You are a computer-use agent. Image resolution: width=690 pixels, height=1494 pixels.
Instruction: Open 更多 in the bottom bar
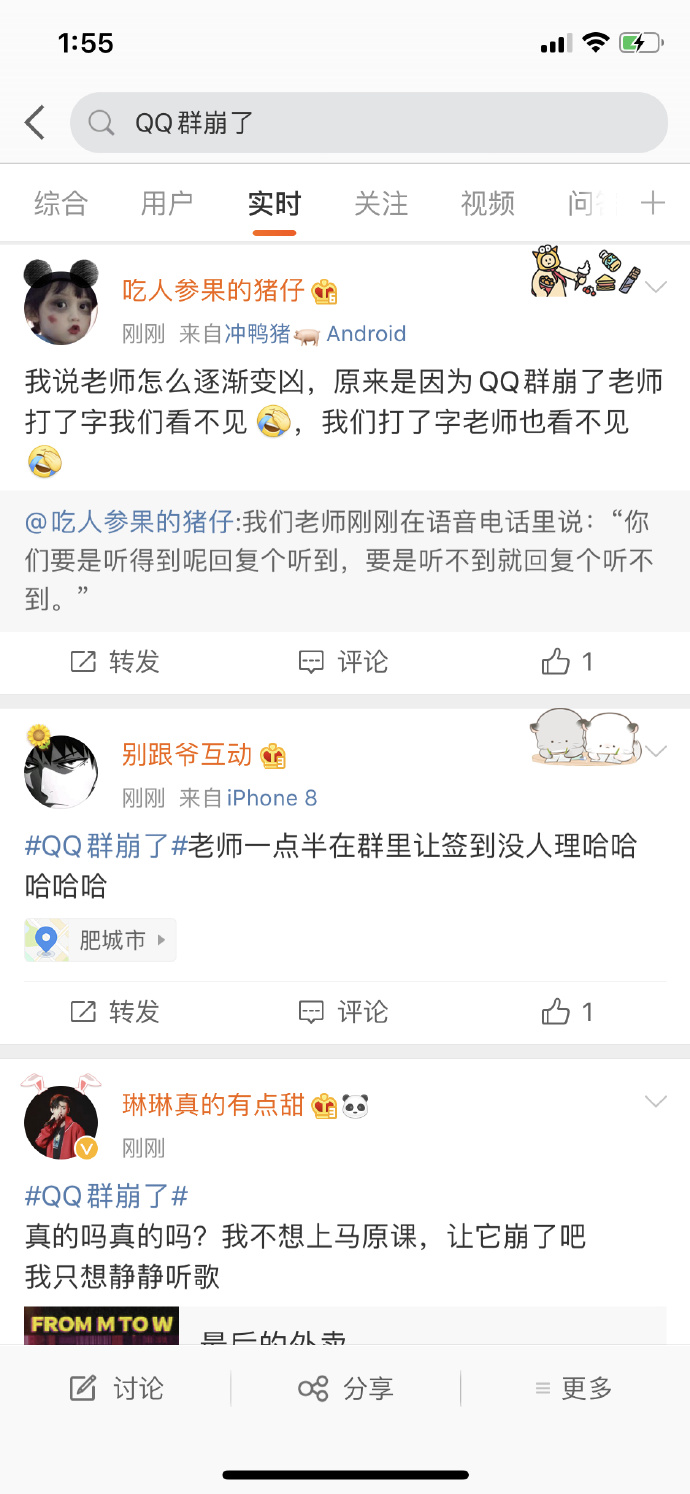[x=574, y=1388]
